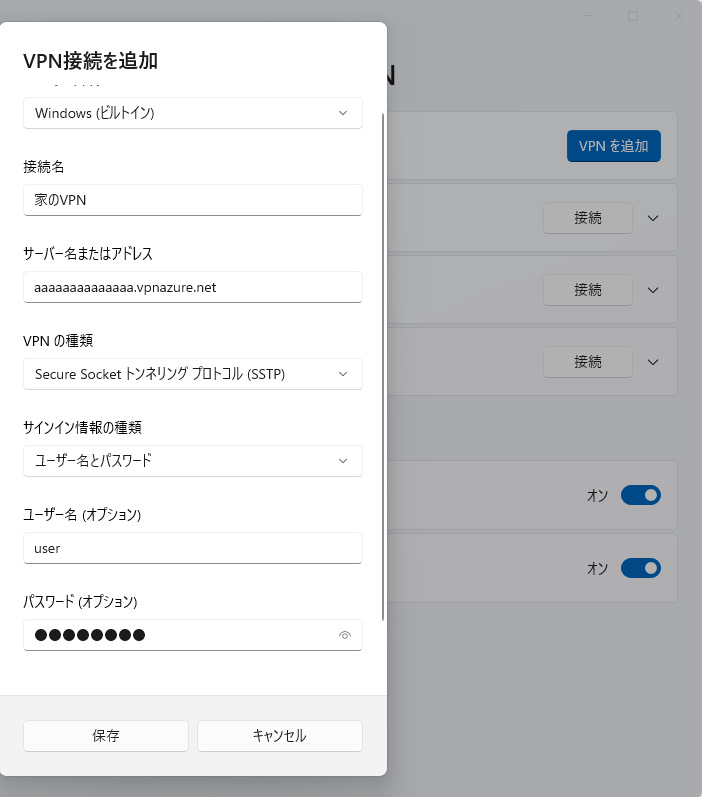
Task: Open the VPN provider dropdown showing Windows (ビルトイン)
Action: click(192, 113)
